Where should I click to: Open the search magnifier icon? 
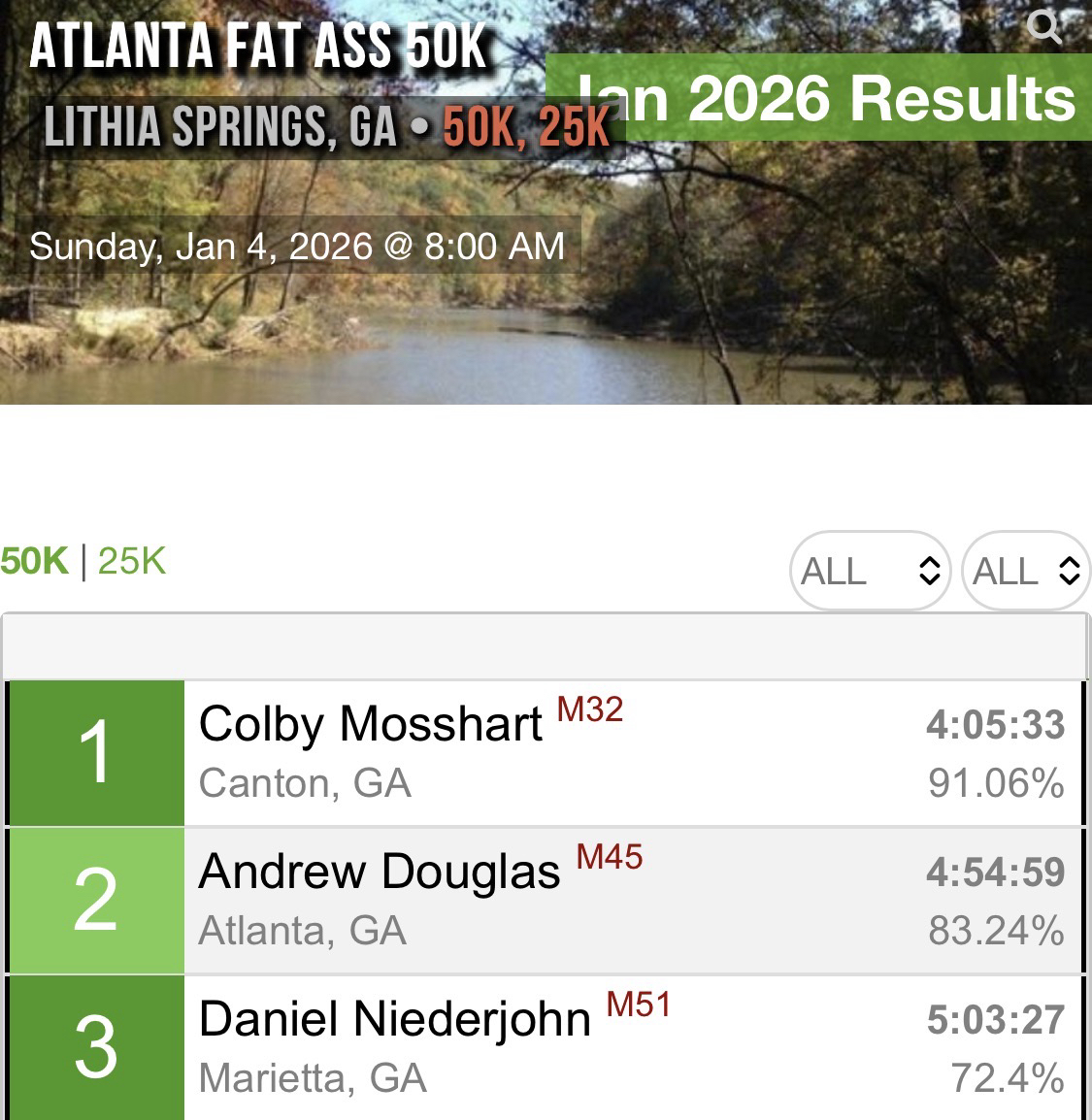pyautogui.click(x=1043, y=27)
